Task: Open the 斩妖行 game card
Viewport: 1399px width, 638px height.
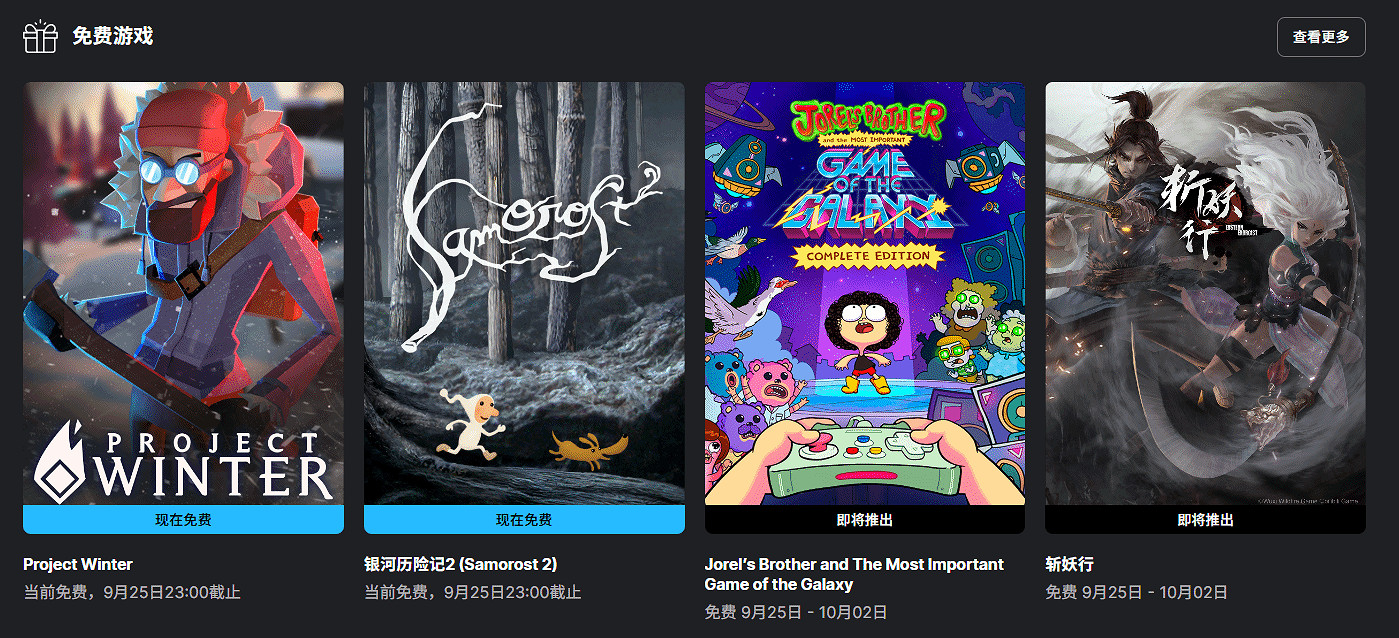Action: point(1205,294)
